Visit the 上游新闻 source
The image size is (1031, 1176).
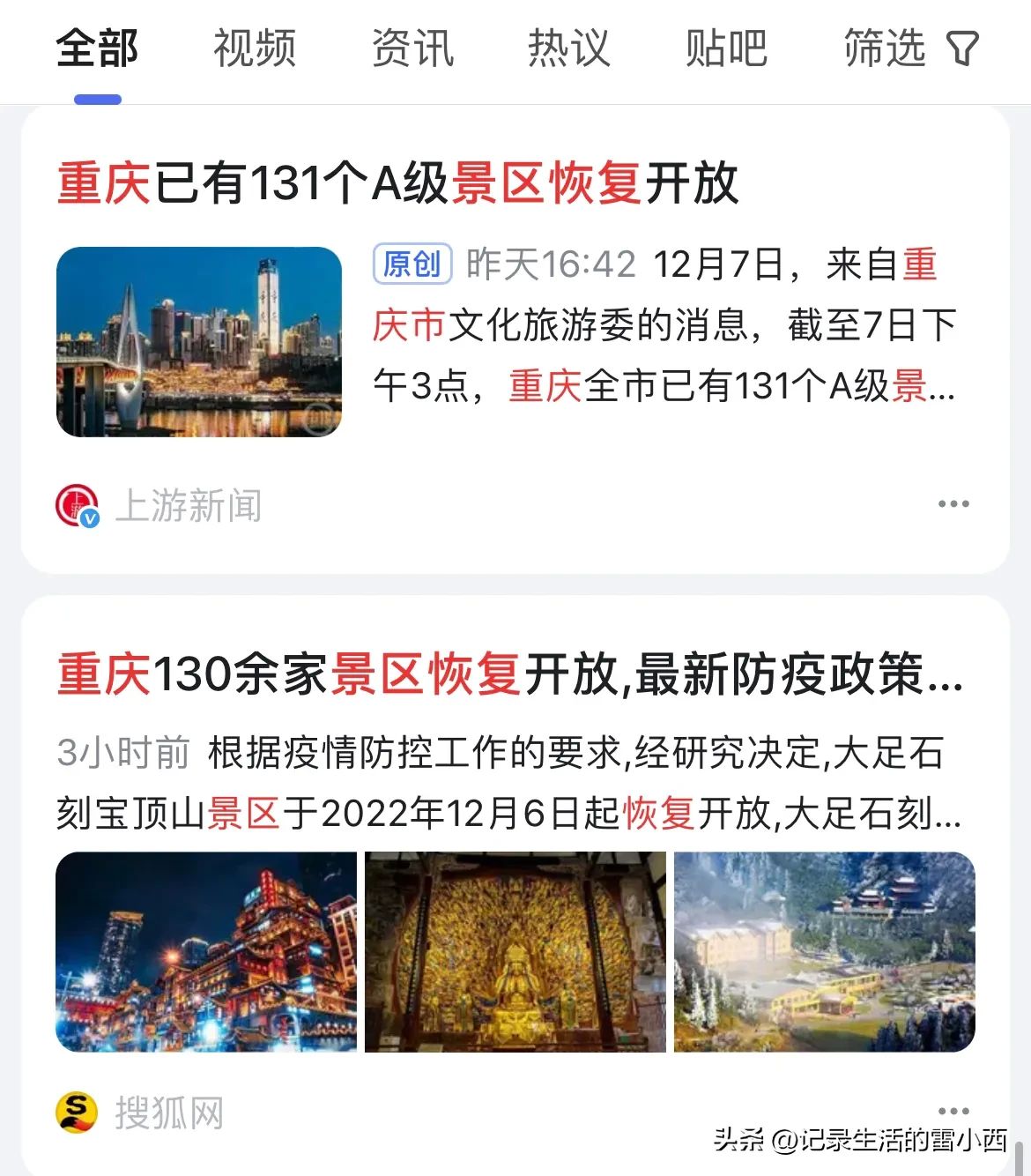click(x=187, y=506)
